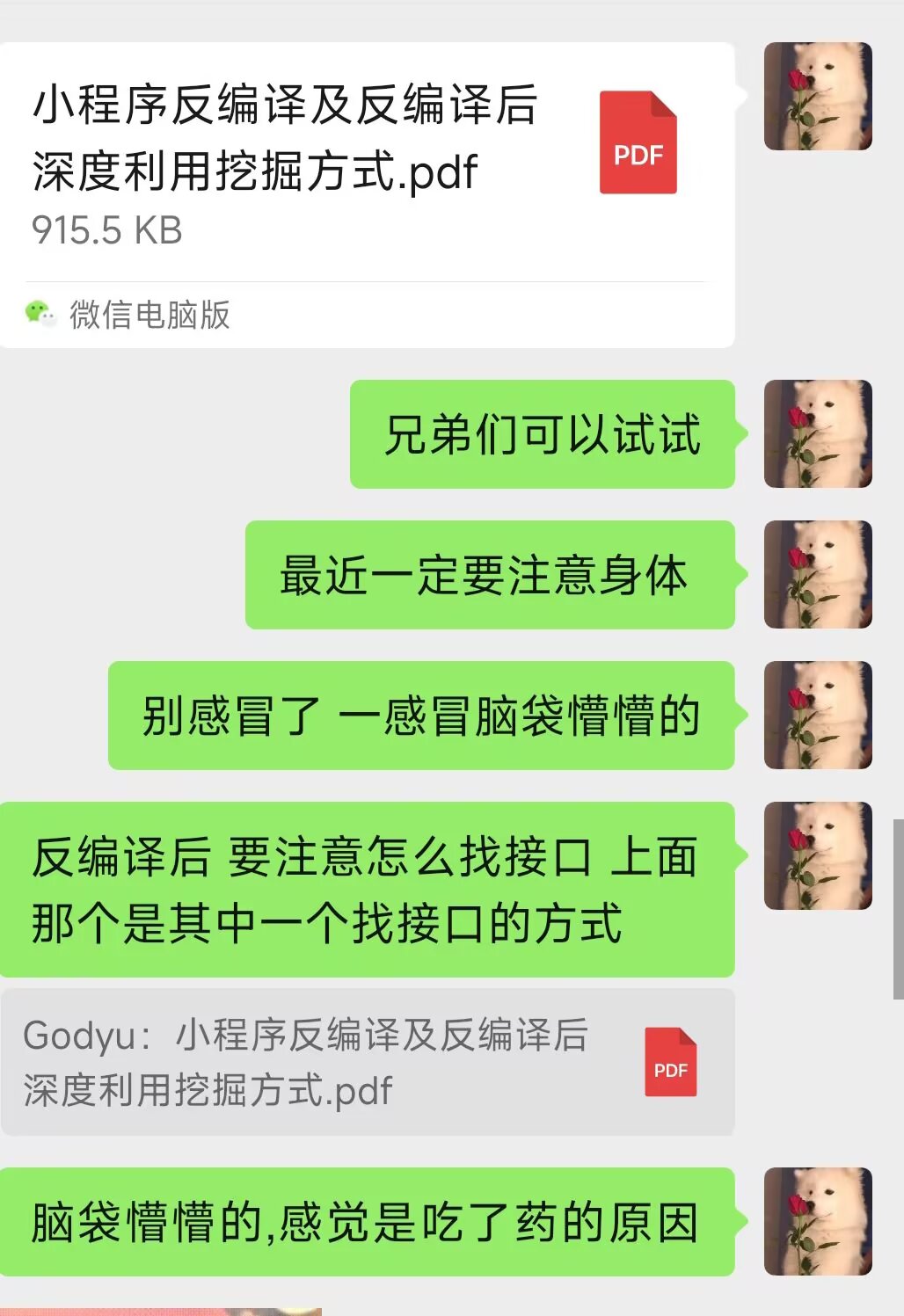Tap the avatar beside 最近一定要注意身体
This screenshot has height=1316, width=904.
(818, 575)
